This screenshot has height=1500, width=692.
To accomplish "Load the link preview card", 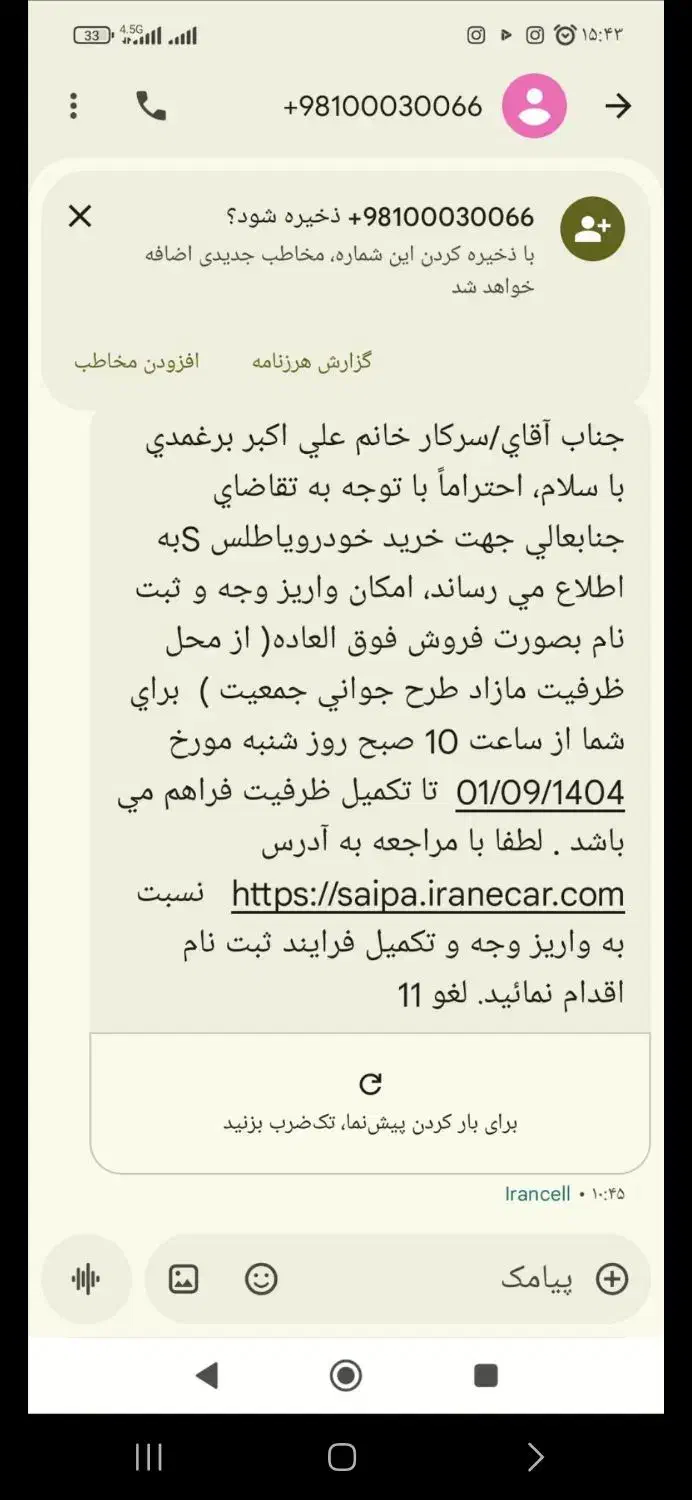I will (370, 1102).
